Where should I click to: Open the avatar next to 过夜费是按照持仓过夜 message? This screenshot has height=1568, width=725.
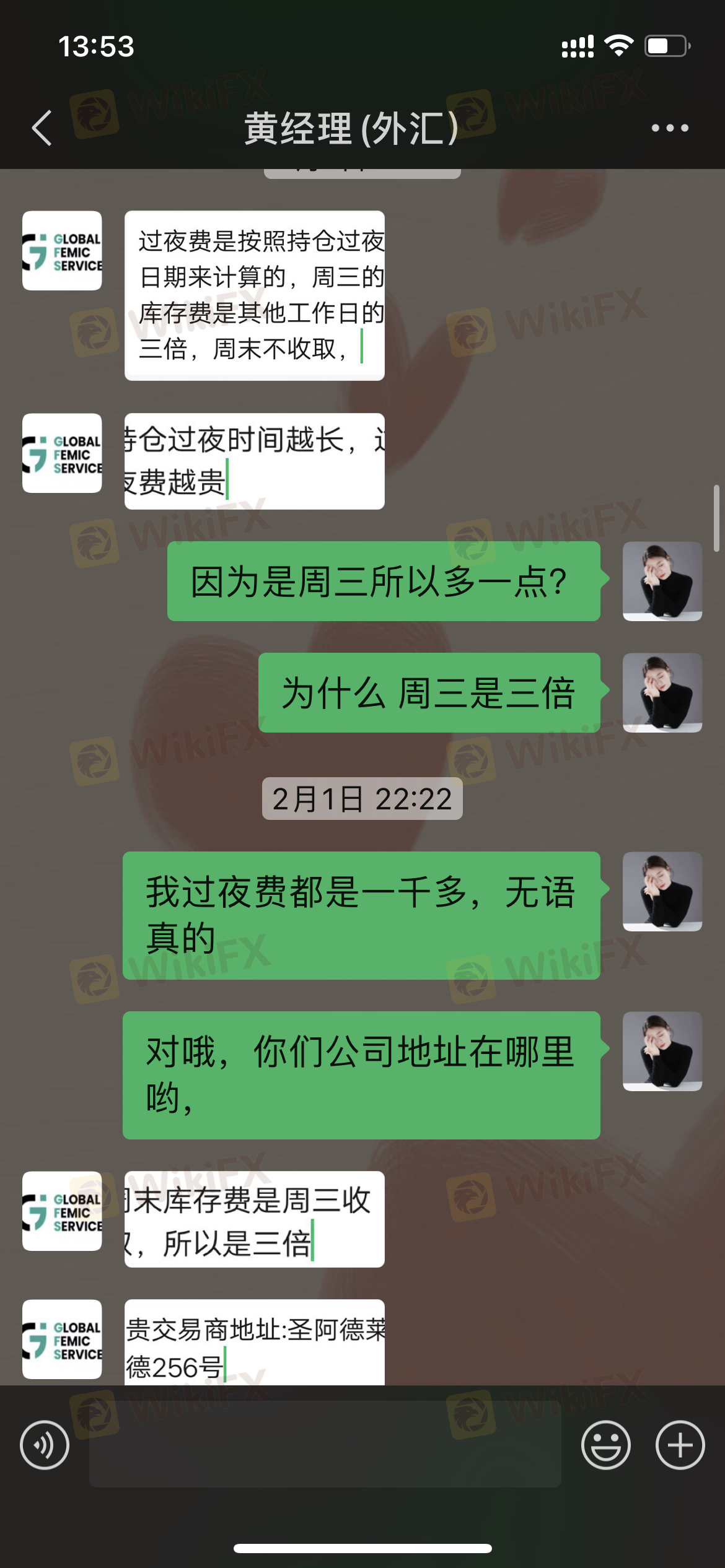(62, 251)
